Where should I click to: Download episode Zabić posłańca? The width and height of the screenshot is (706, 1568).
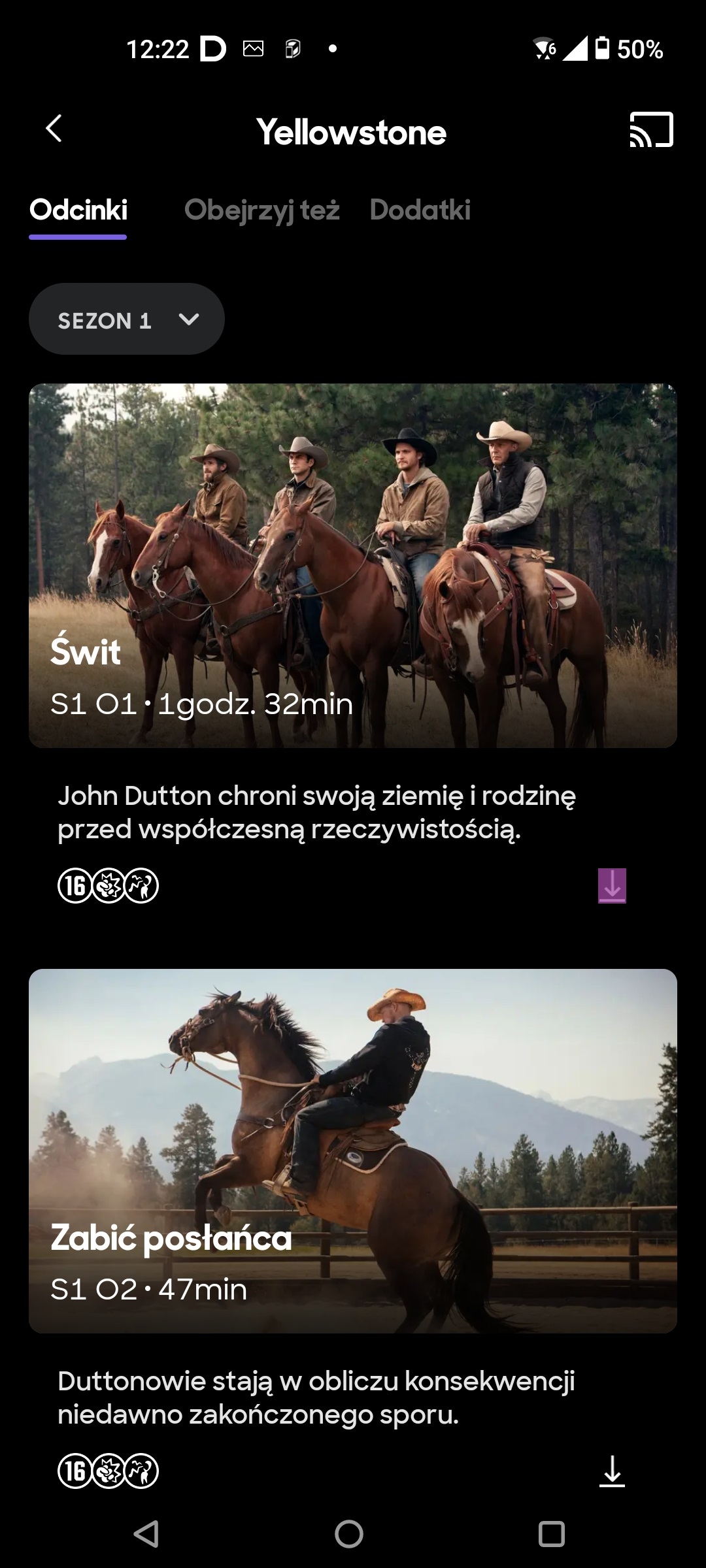pyautogui.click(x=612, y=1471)
